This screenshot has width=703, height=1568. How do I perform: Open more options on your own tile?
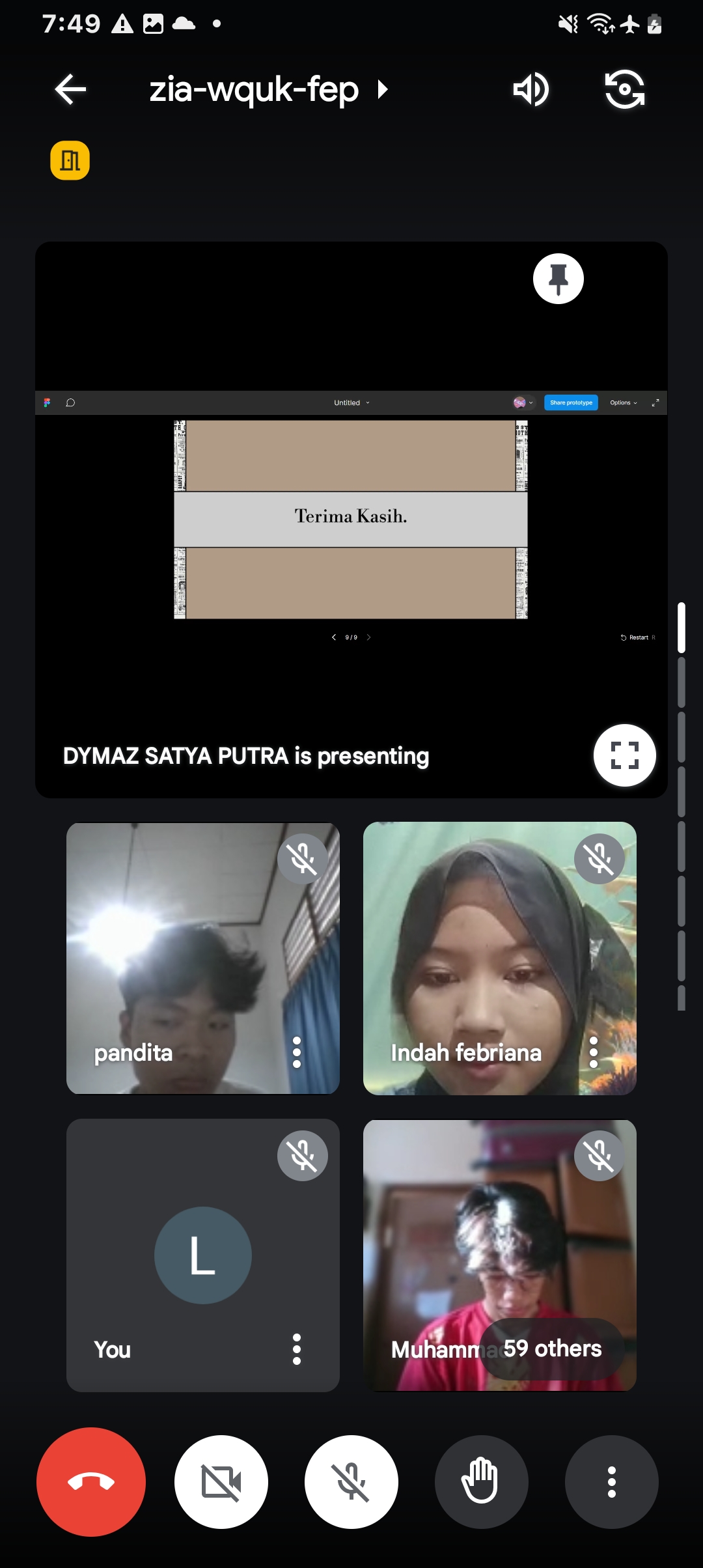[x=297, y=1349]
